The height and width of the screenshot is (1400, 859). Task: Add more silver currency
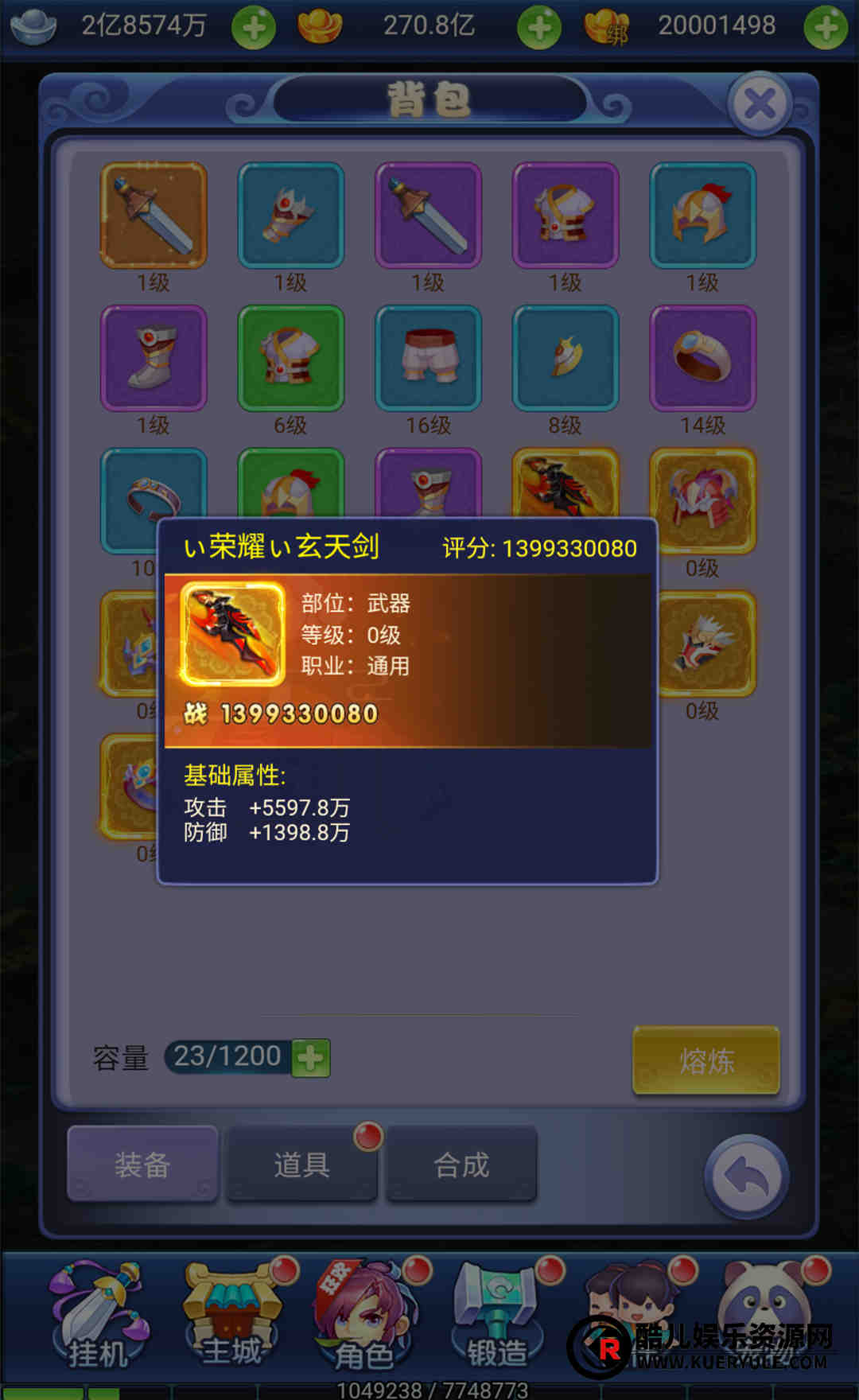[x=254, y=28]
